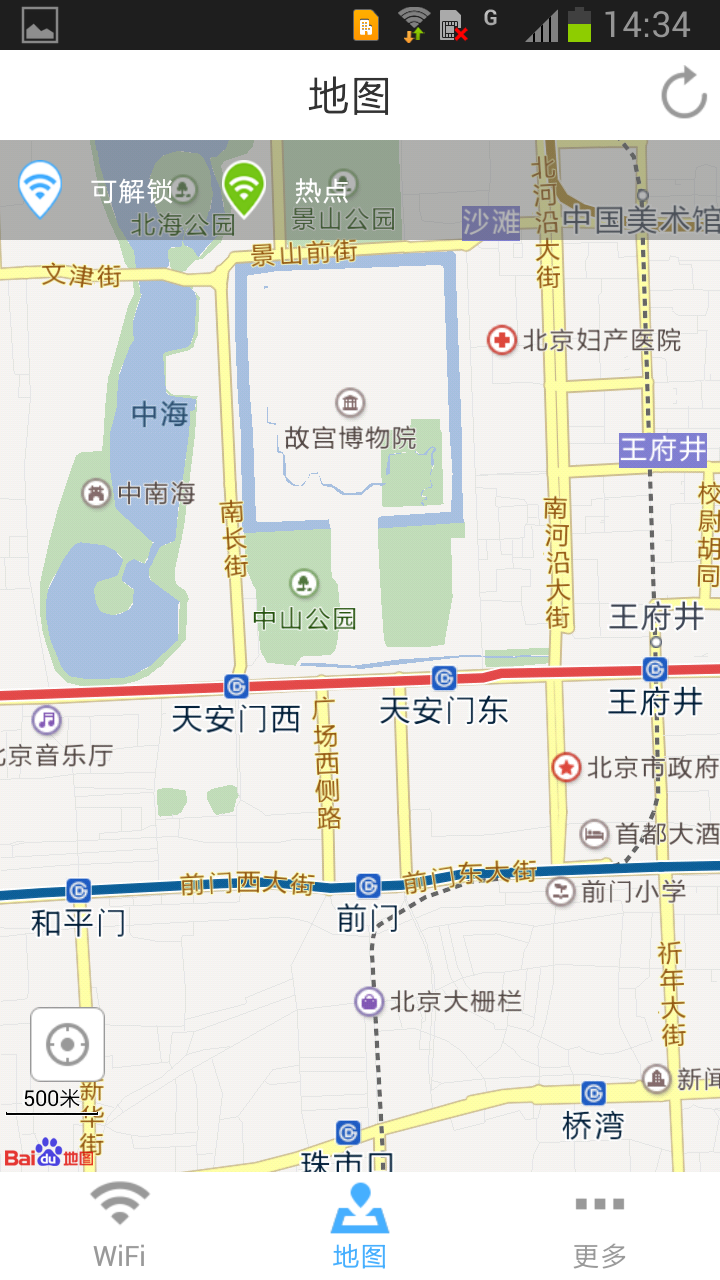Refresh the map
This screenshot has width=720, height=1280.
coord(684,95)
